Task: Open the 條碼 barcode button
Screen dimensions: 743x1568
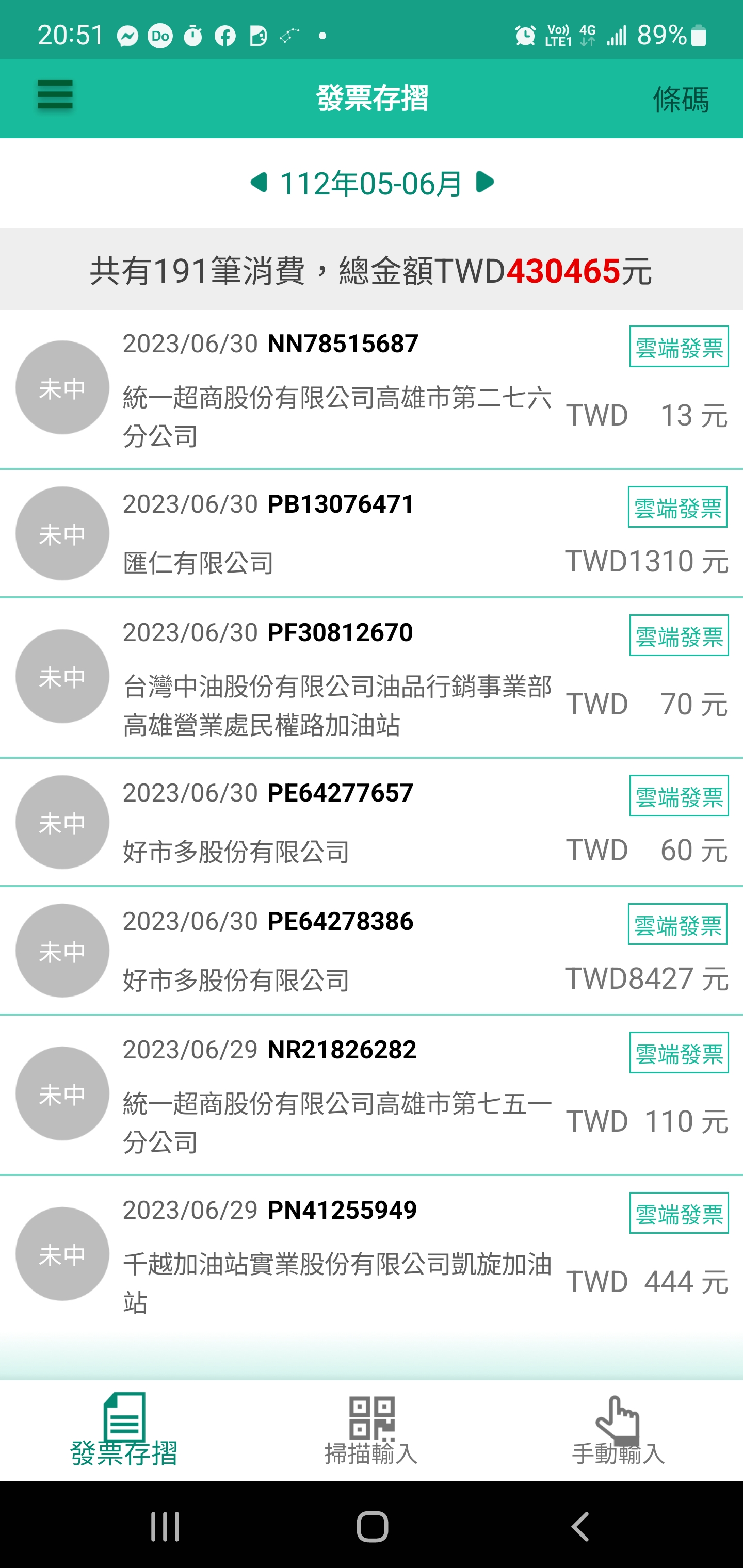Action: (x=681, y=99)
